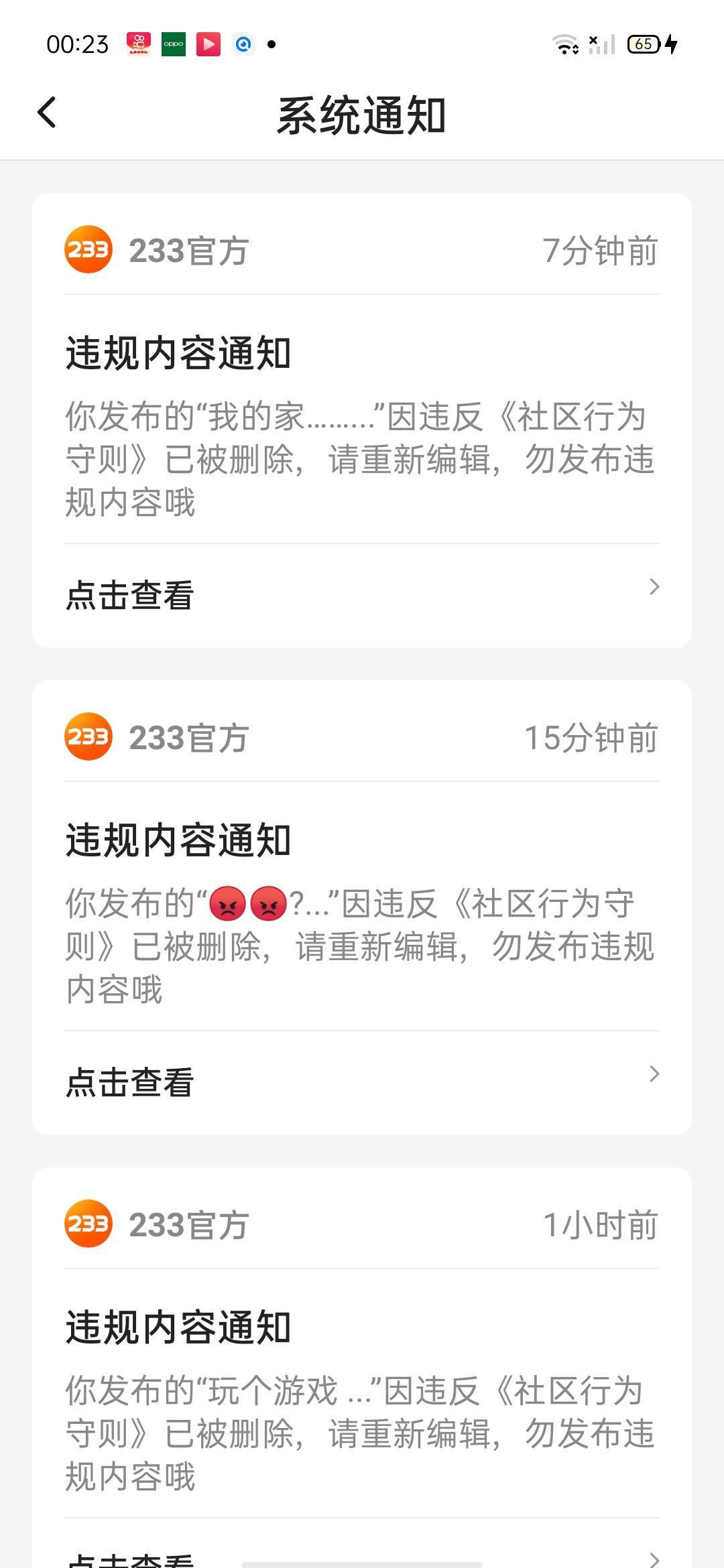Open 点击查看 under the 15分钟前 notice
724x1568 pixels.
tap(362, 1082)
